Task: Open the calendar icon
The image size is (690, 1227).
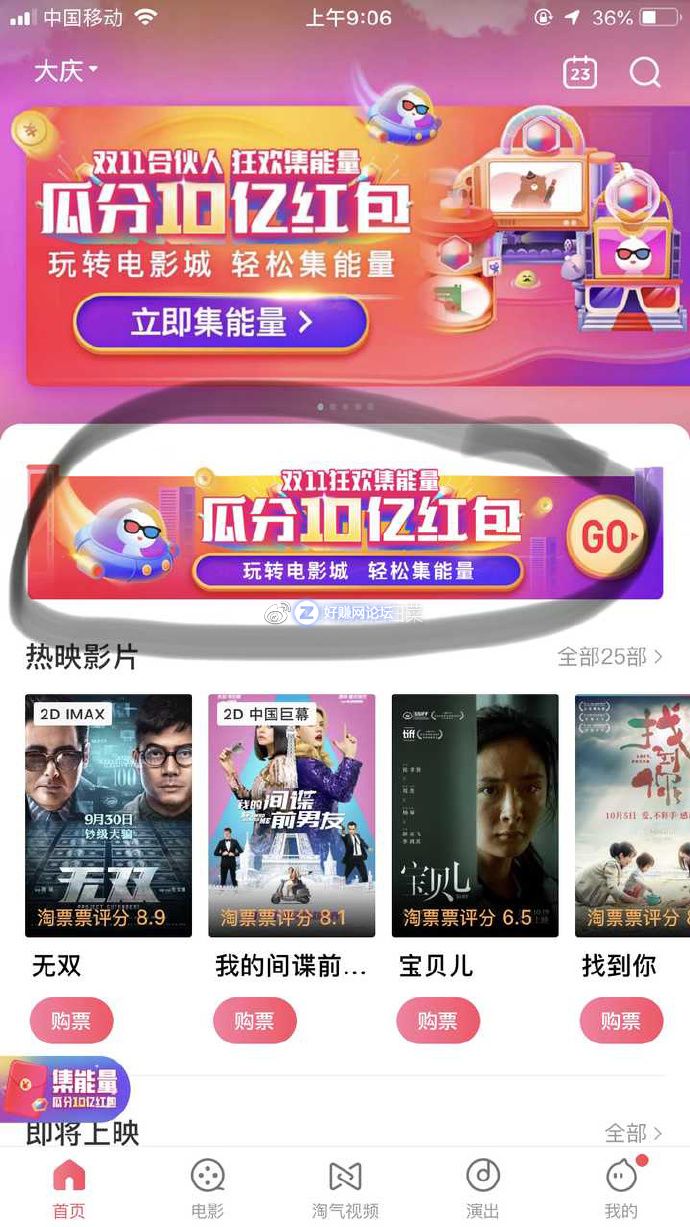Action: coord(580,73)
